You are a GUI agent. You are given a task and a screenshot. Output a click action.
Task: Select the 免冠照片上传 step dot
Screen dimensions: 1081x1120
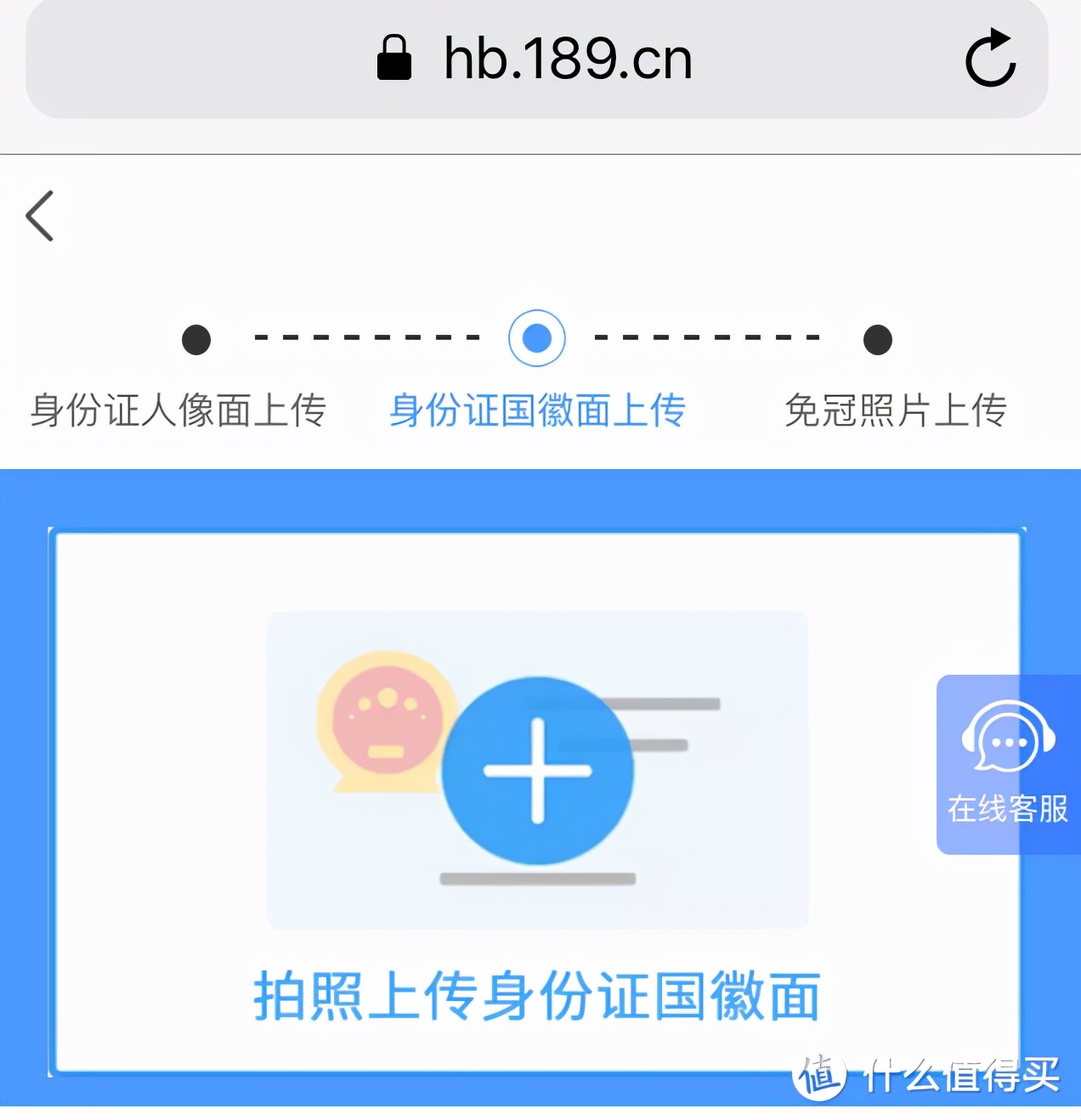tap(876, 340)
